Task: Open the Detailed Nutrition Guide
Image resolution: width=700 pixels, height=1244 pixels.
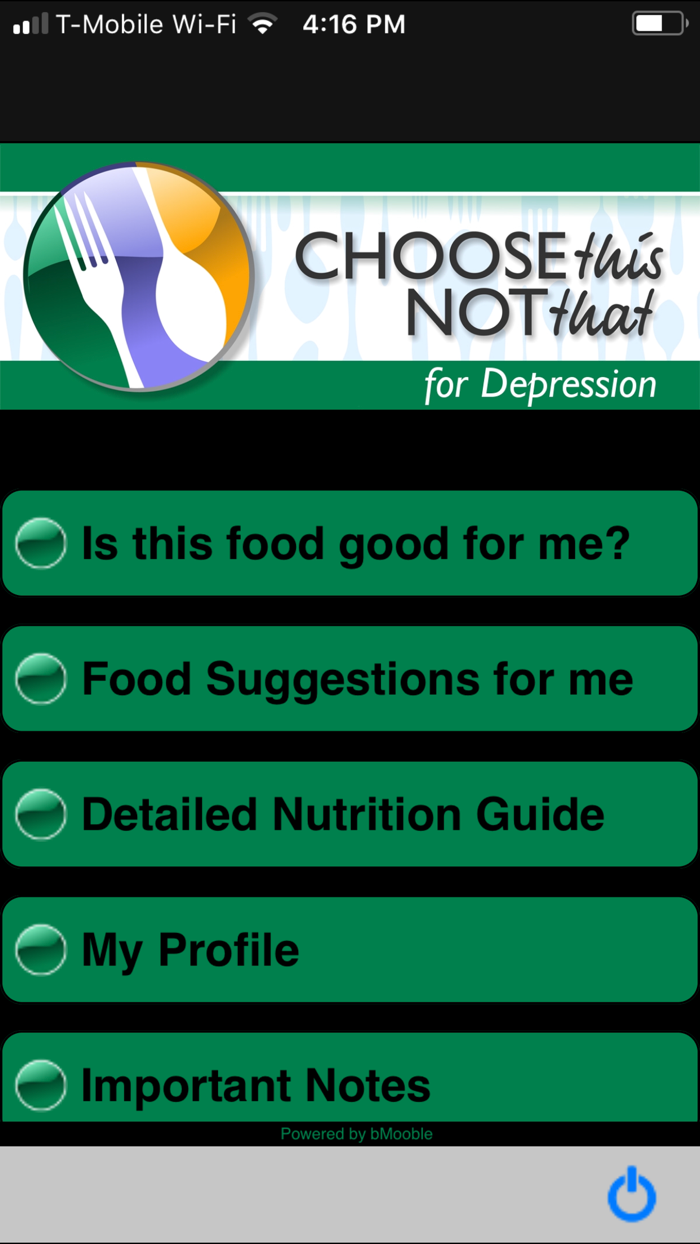Action: click(350, 814)
